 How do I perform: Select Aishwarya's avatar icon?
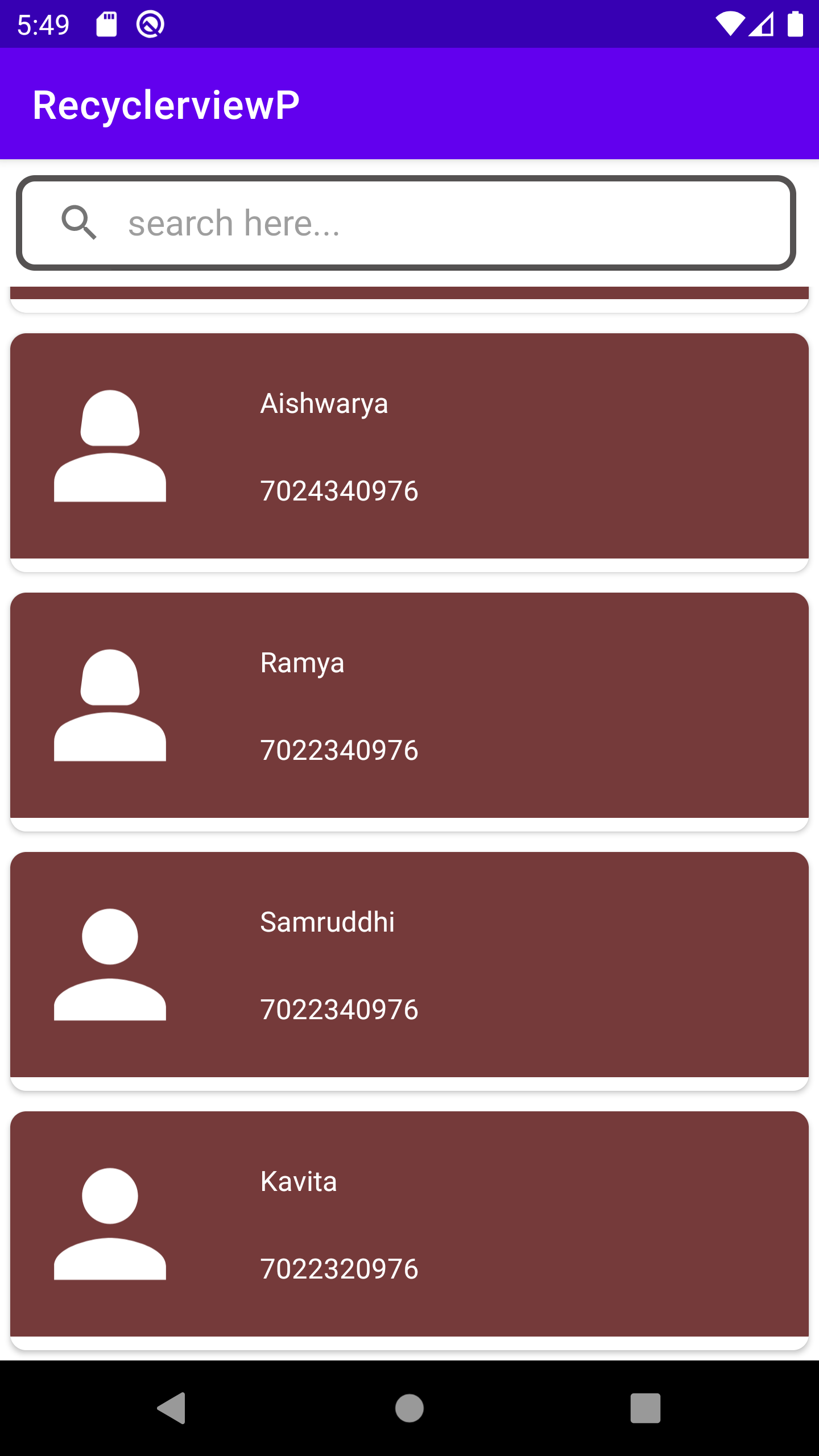point(109,446)
